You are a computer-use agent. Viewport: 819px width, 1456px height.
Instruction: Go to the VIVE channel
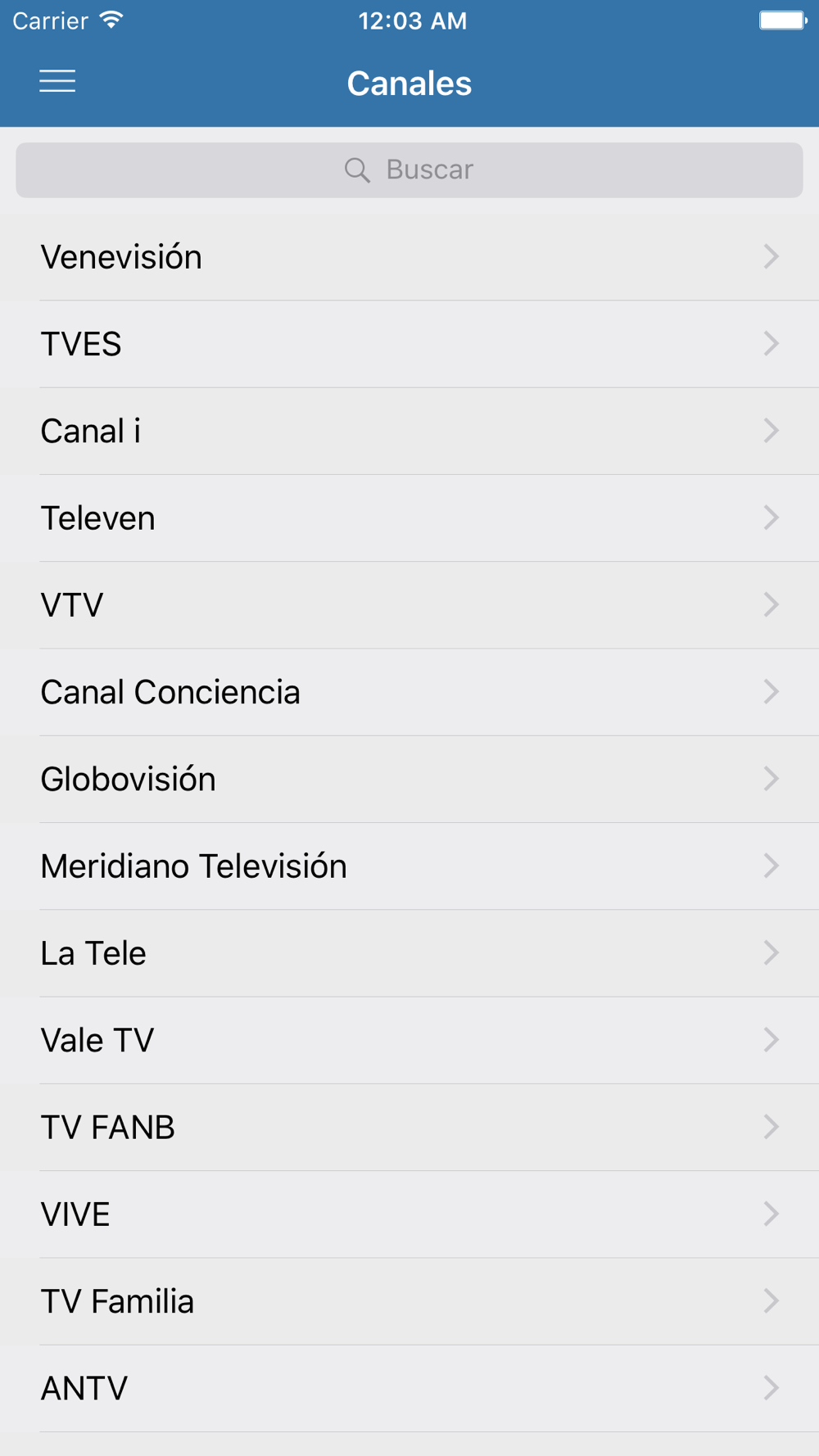click(x=409, y=1214)
